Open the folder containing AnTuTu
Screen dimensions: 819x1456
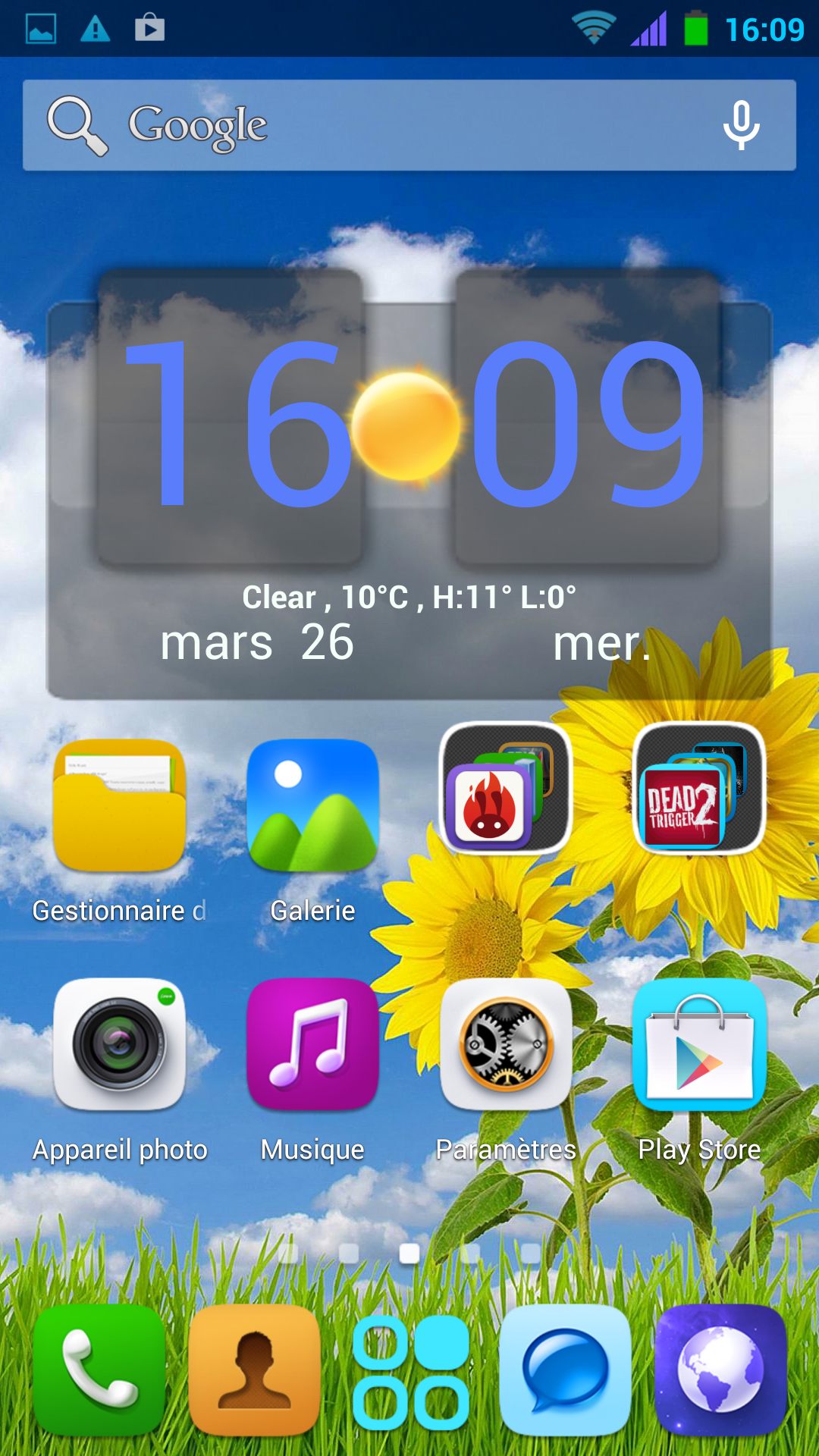[x=506, y=789]
